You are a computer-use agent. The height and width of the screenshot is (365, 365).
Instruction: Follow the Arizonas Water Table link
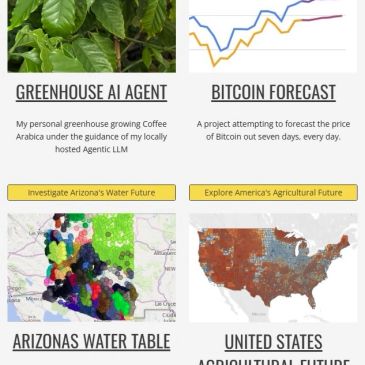click(x=91, y=341)
